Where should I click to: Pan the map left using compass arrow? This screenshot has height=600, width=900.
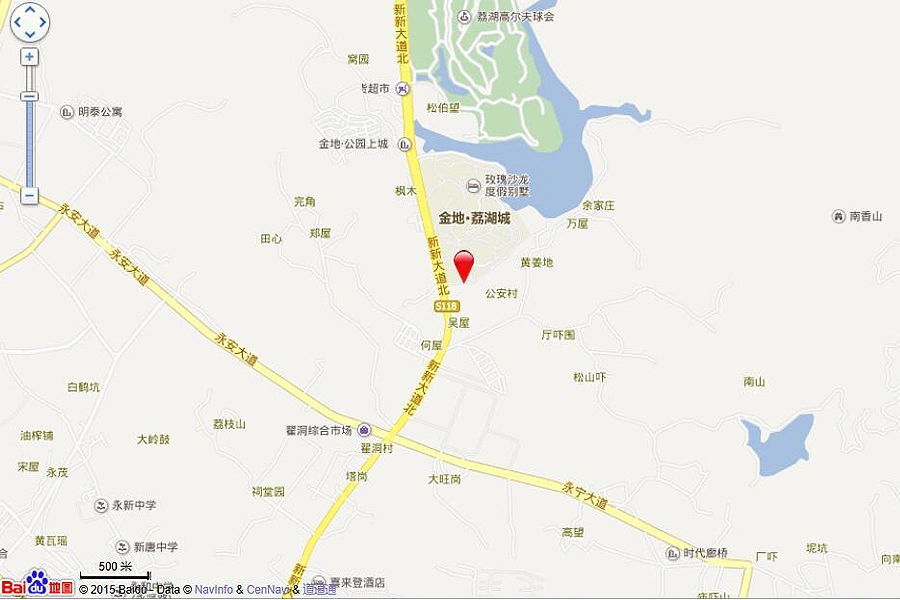click(18, 22)
